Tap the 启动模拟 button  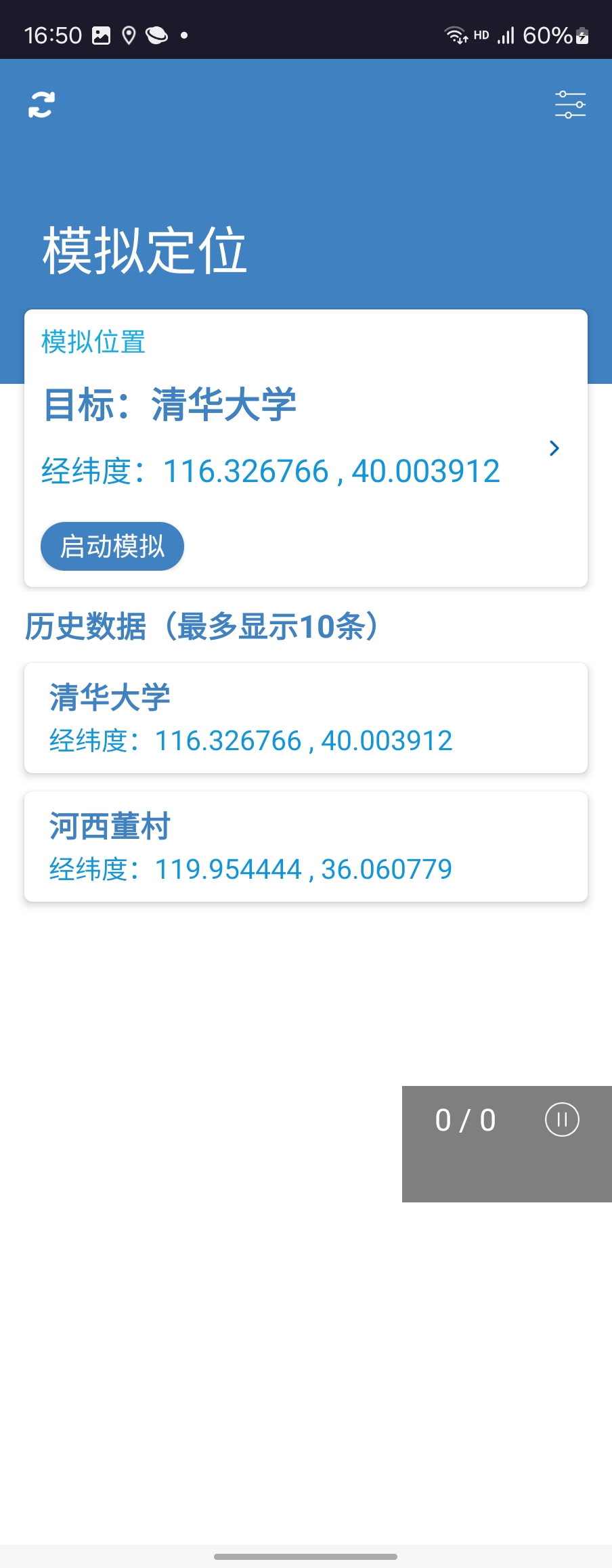[x=112, y=546]
